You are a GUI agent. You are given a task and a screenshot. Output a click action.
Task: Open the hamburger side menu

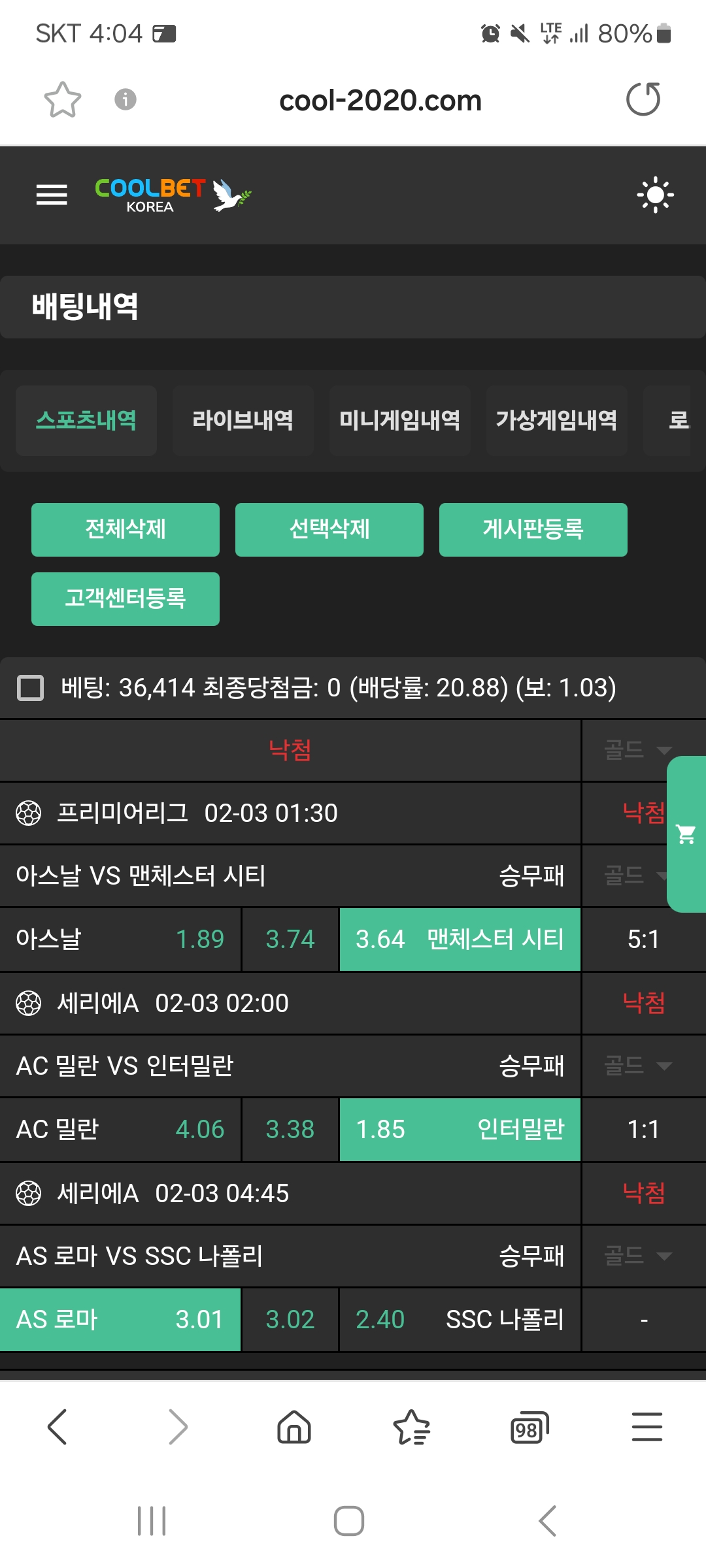52,195
